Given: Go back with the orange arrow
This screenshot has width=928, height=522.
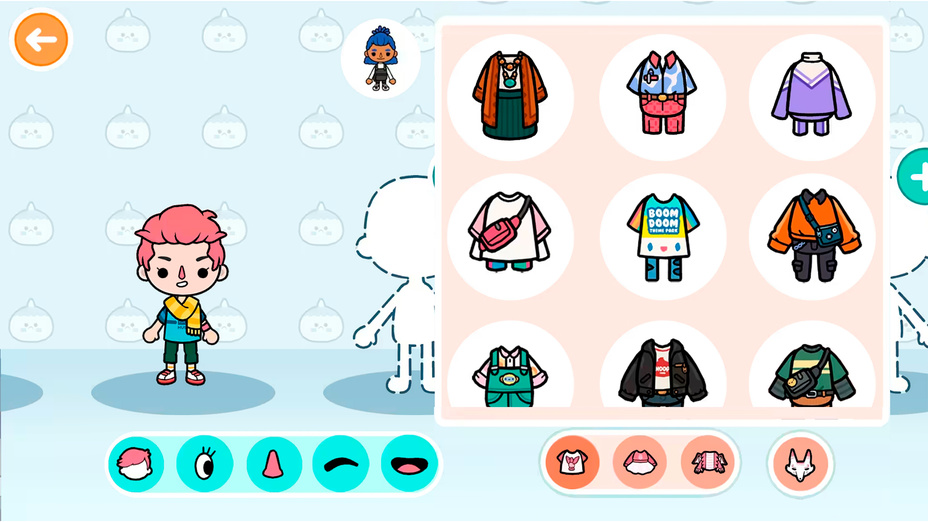Looking at the screenshot, I should point(41,40).
